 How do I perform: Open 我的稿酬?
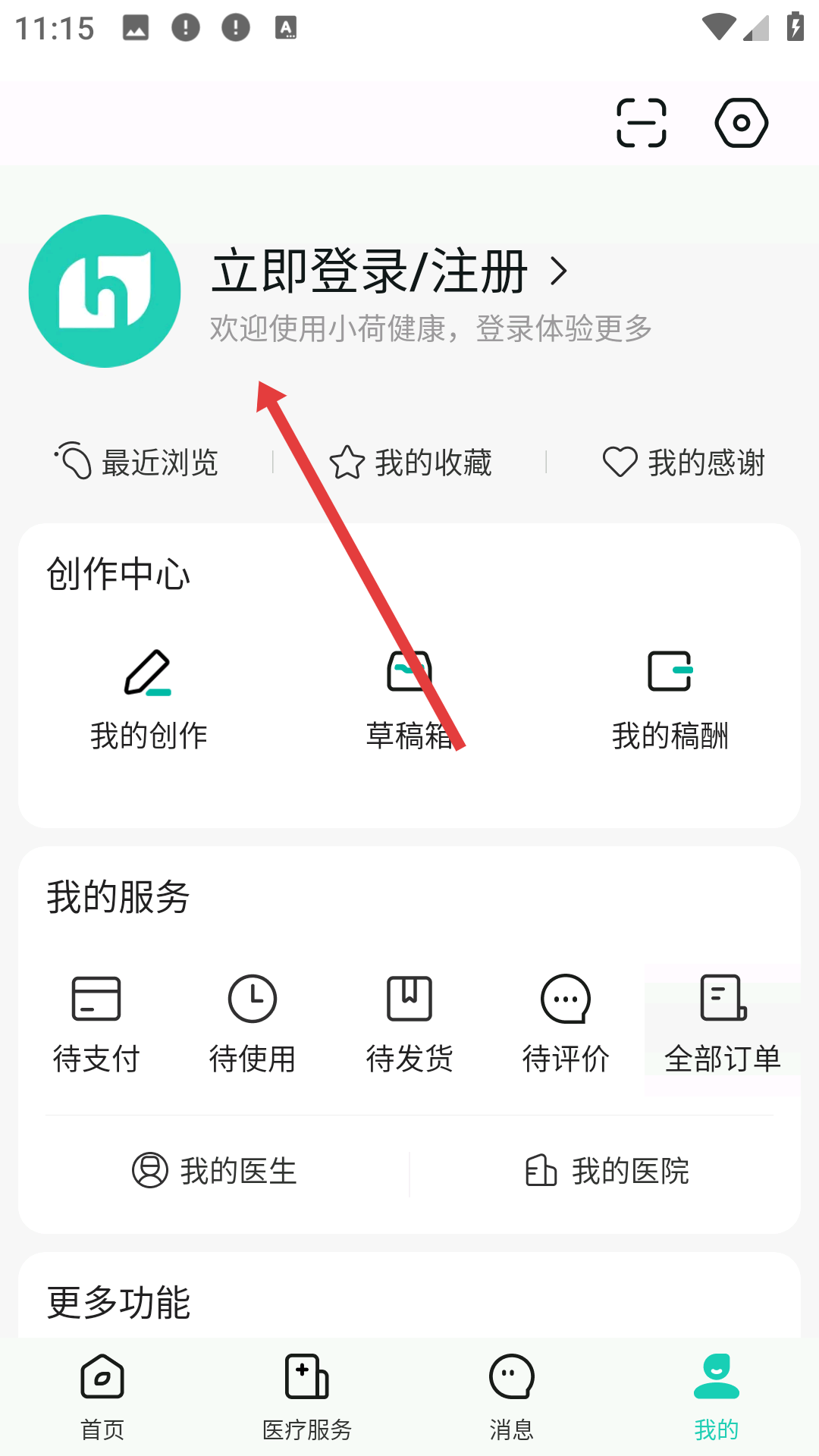click(x=670, y=699)
